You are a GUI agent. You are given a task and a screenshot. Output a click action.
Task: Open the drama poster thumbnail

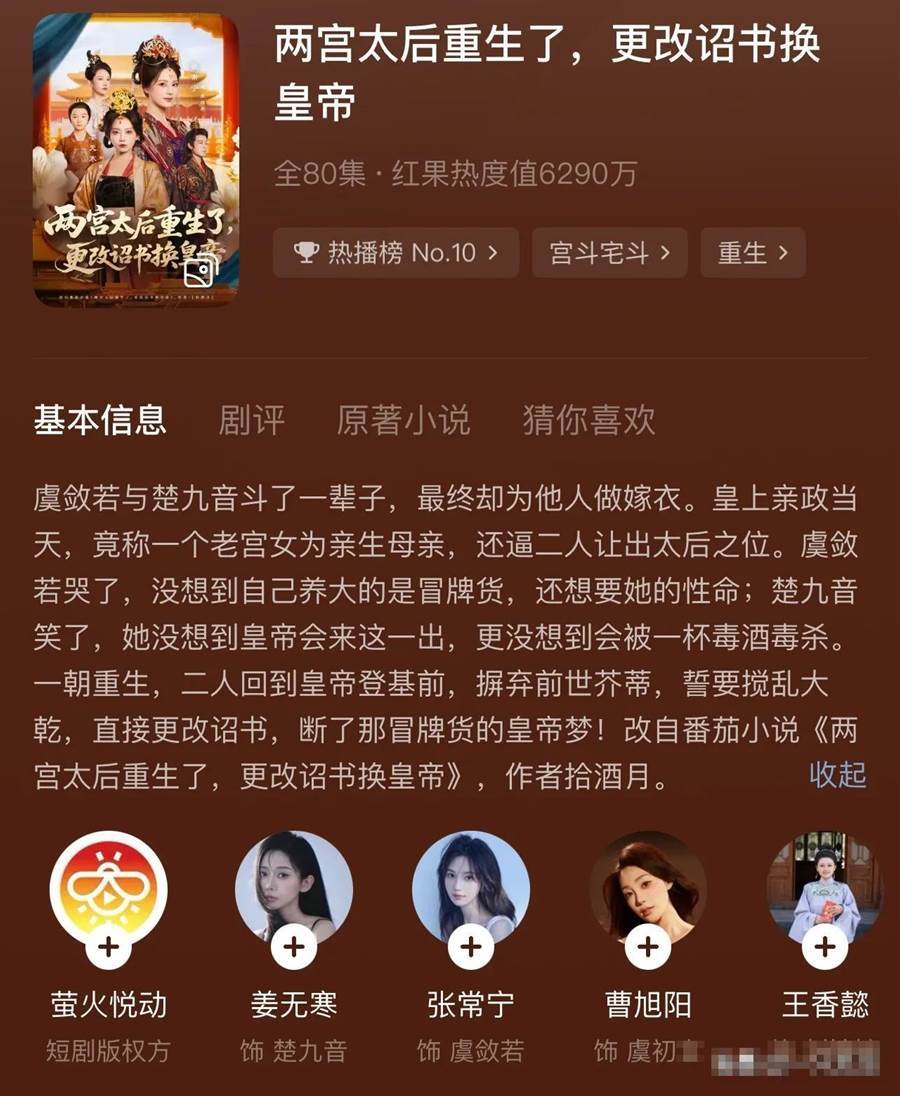tap(135, 160)
